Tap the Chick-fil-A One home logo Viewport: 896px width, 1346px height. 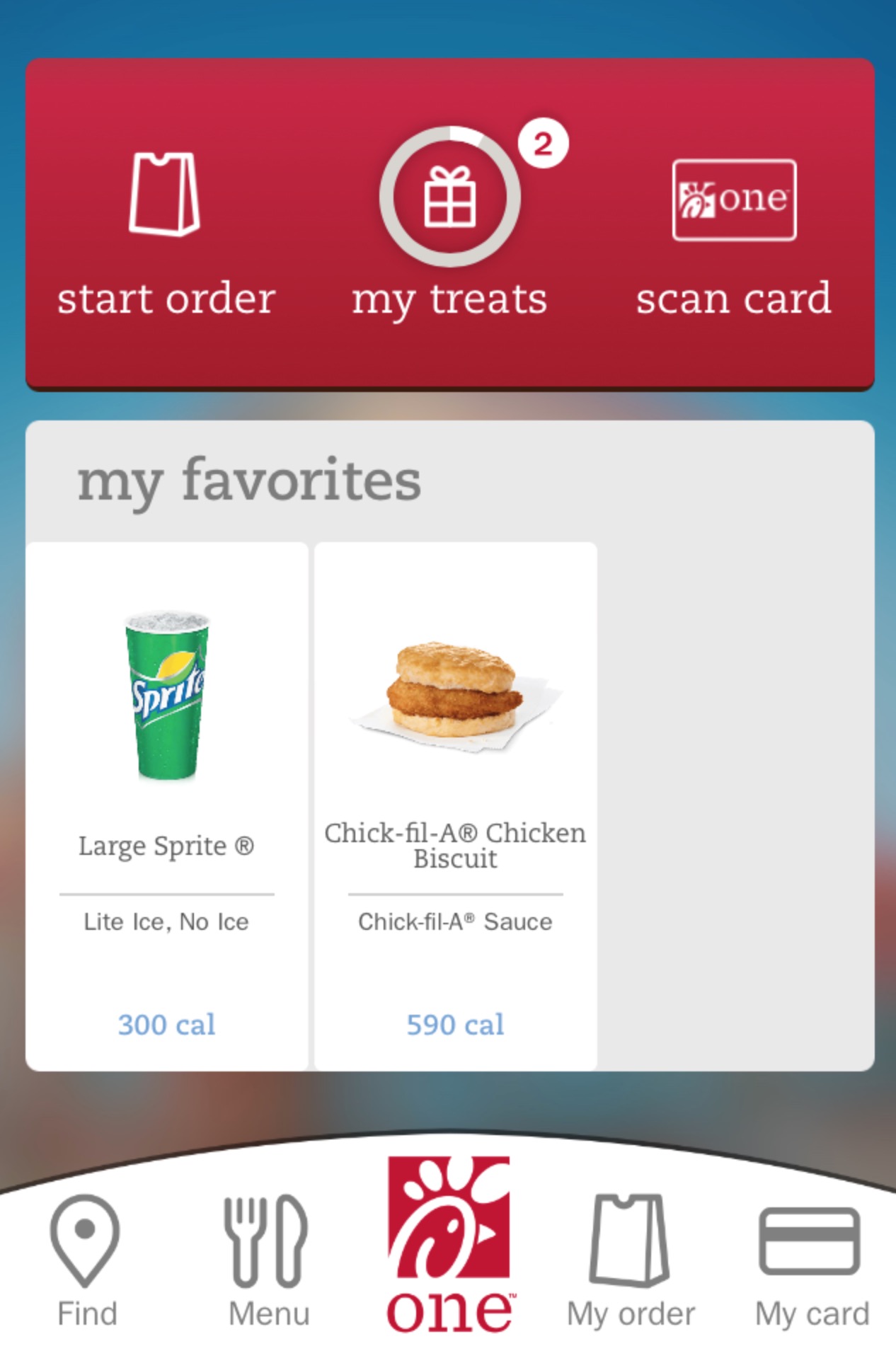point(447,1239)
